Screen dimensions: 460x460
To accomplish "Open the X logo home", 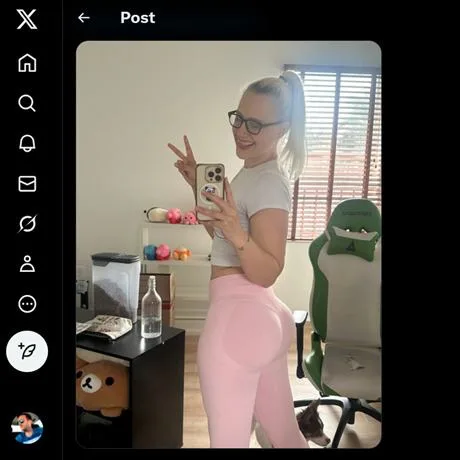I will click(x=27, y=19).
